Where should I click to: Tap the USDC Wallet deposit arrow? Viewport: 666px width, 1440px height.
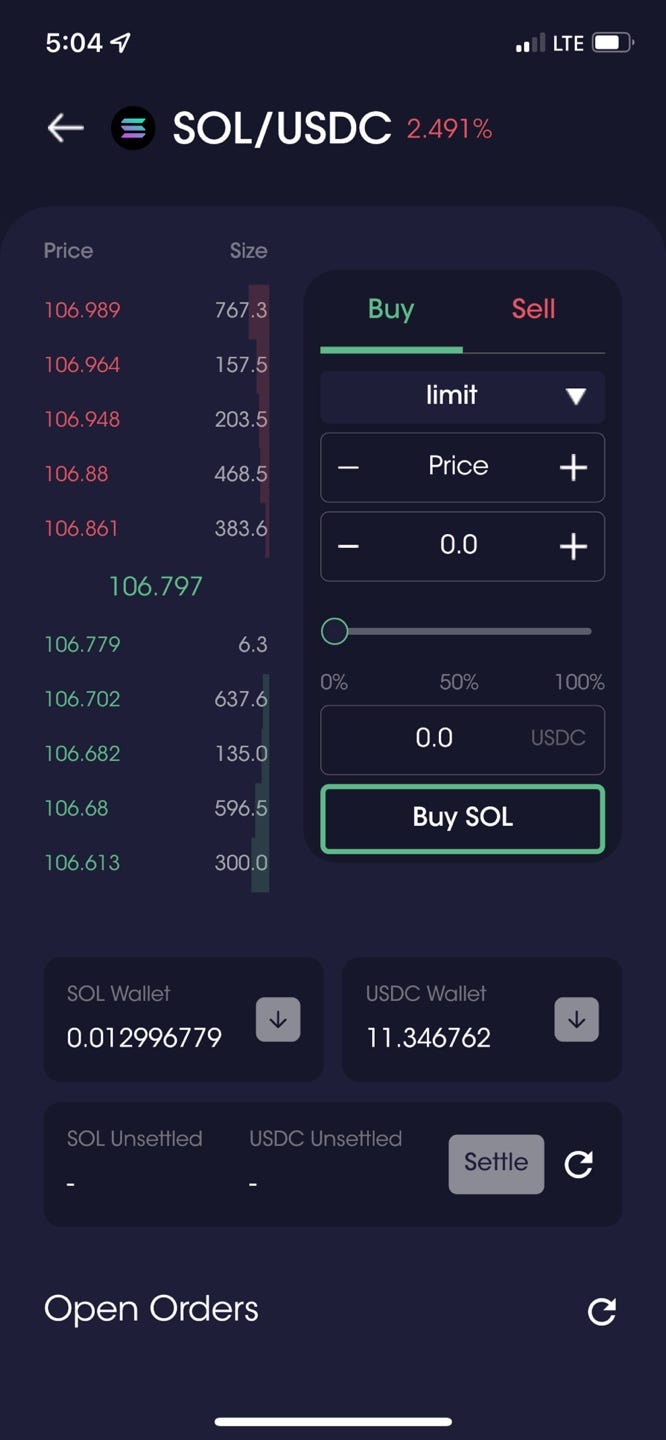576,1020
